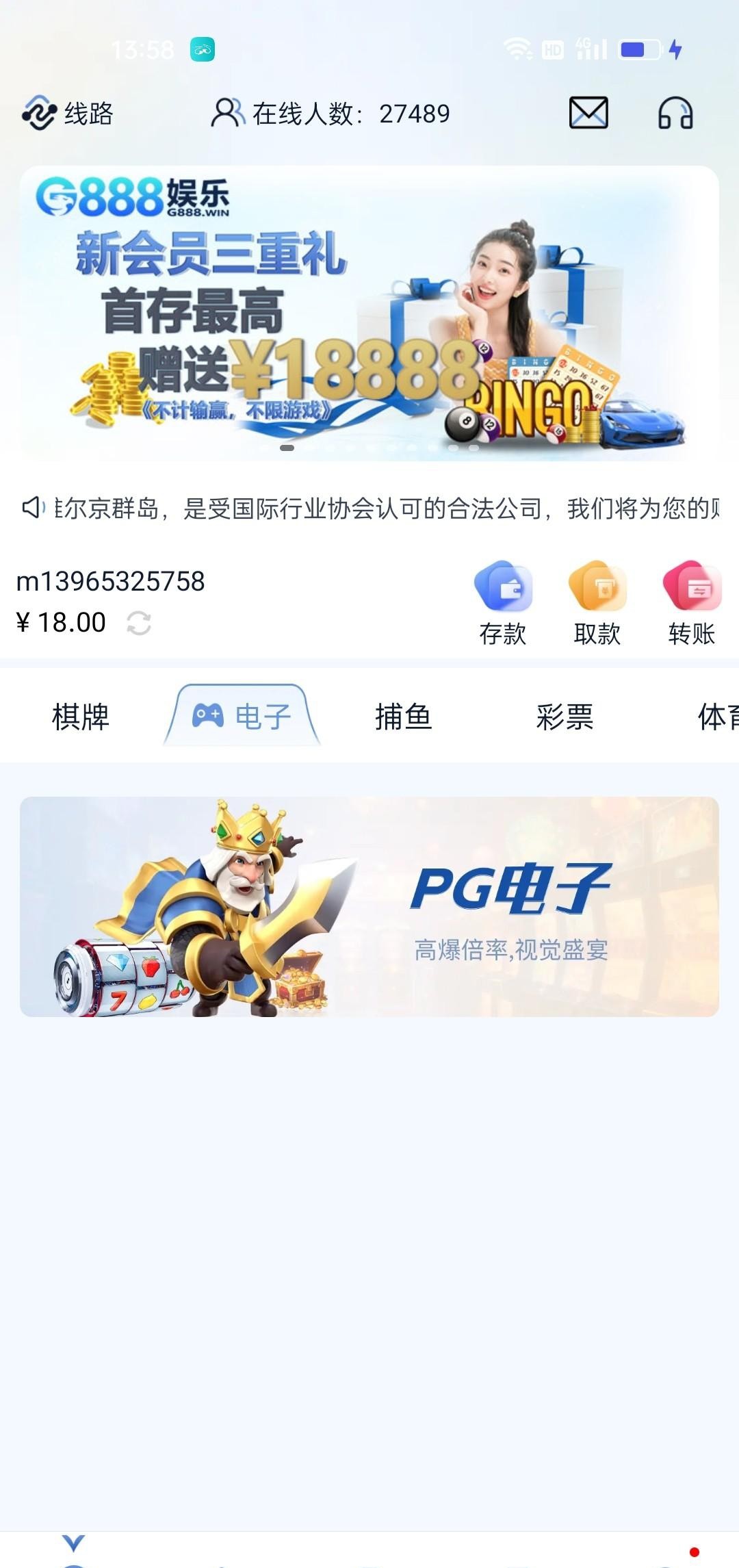Contact customer service via headphones icon
This screenshot has height=1568, width=739.
tap(675, 113)
